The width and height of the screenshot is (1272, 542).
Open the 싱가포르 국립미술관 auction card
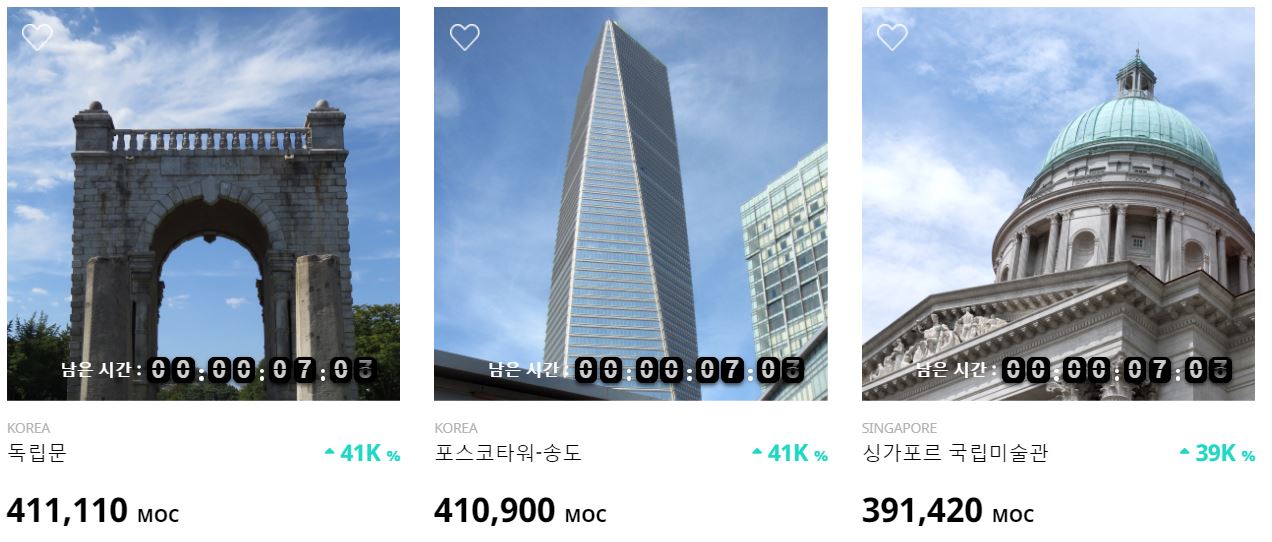[1058, 220]
